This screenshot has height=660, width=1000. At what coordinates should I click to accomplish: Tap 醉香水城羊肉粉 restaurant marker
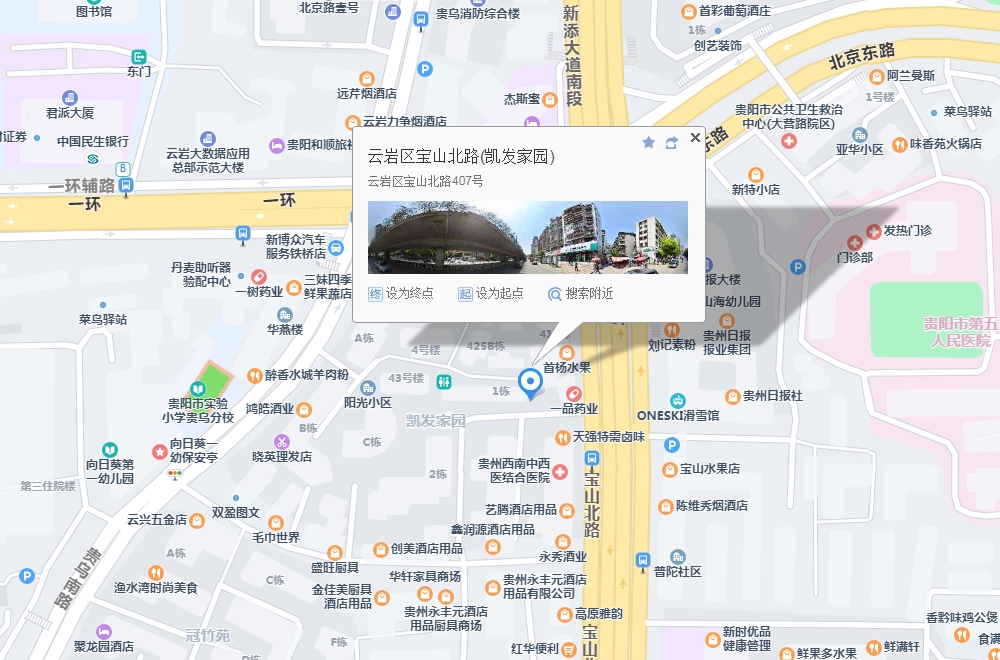click(254, 376)
